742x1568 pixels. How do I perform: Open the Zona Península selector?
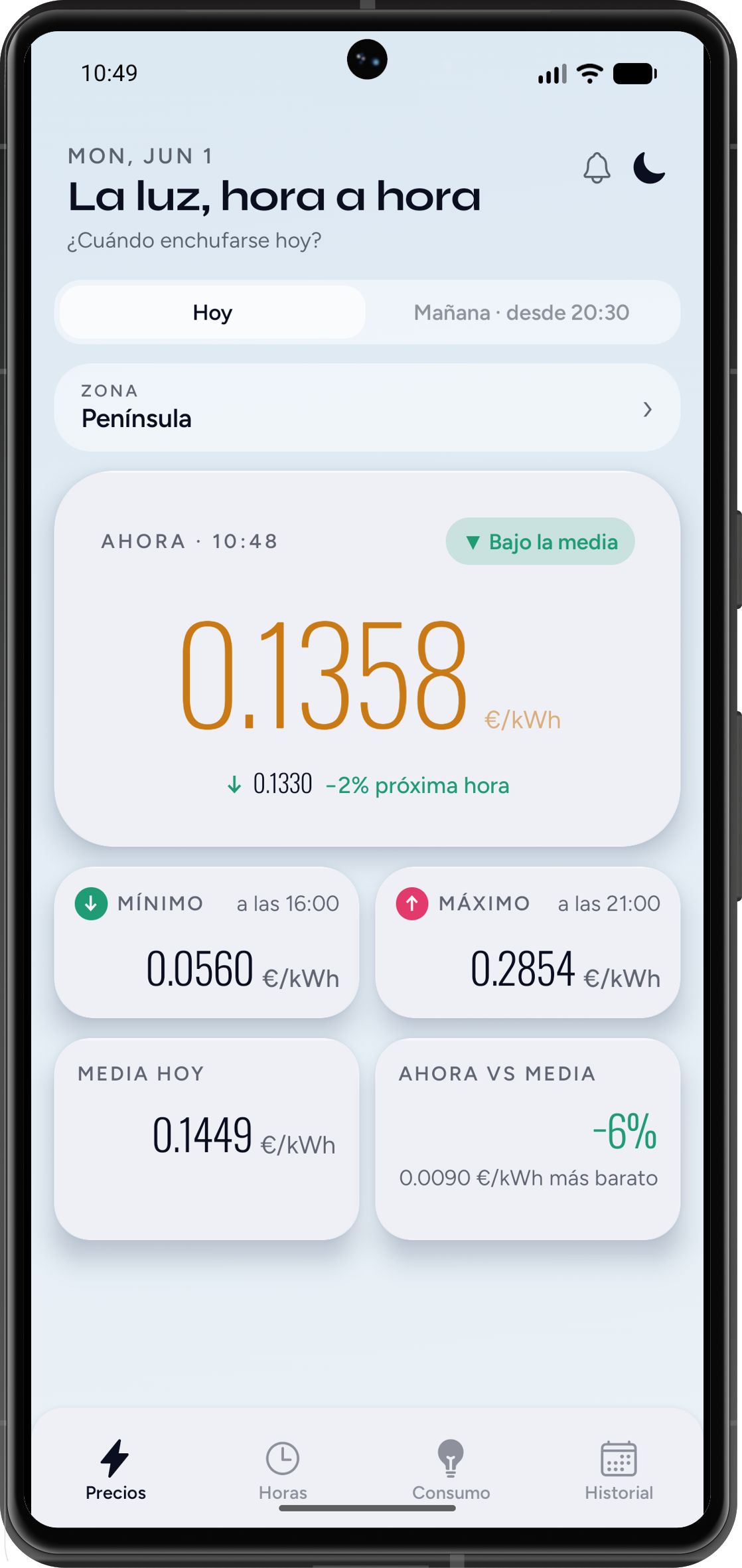pyautogui.click(x=367, y=407)
